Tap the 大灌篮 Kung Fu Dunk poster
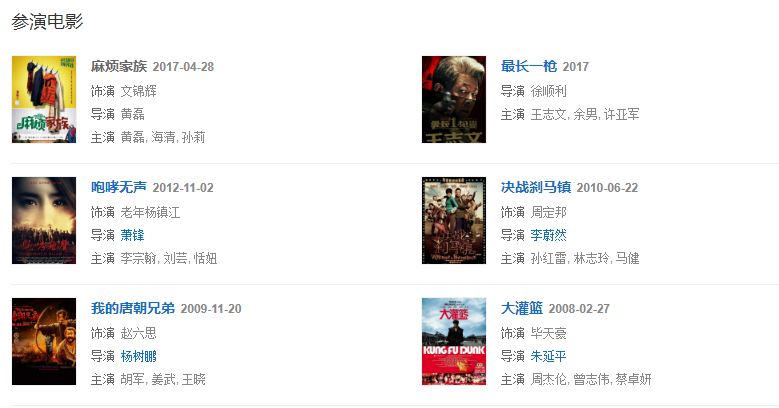Viewport: 779px width, 408px height. (x=453, y=341)
